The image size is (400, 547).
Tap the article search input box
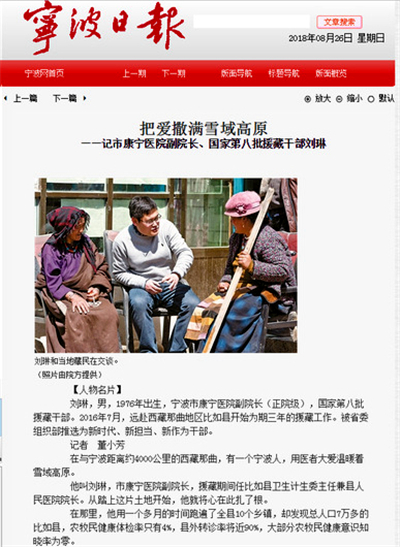(x=251, y=22)
